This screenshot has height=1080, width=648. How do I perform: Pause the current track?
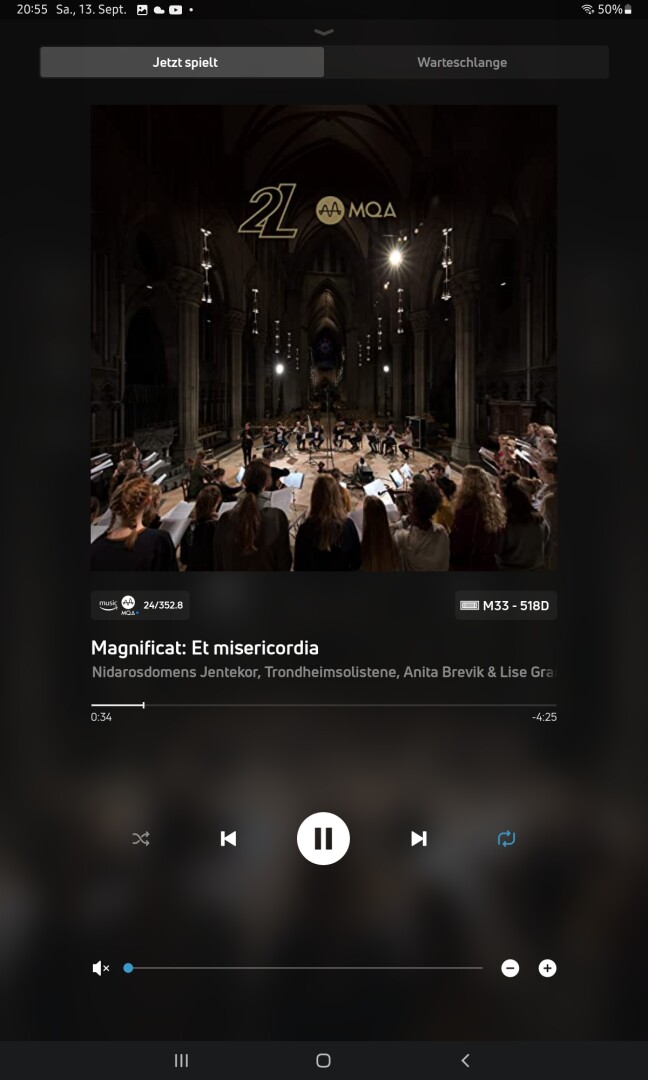coord(323,838)
